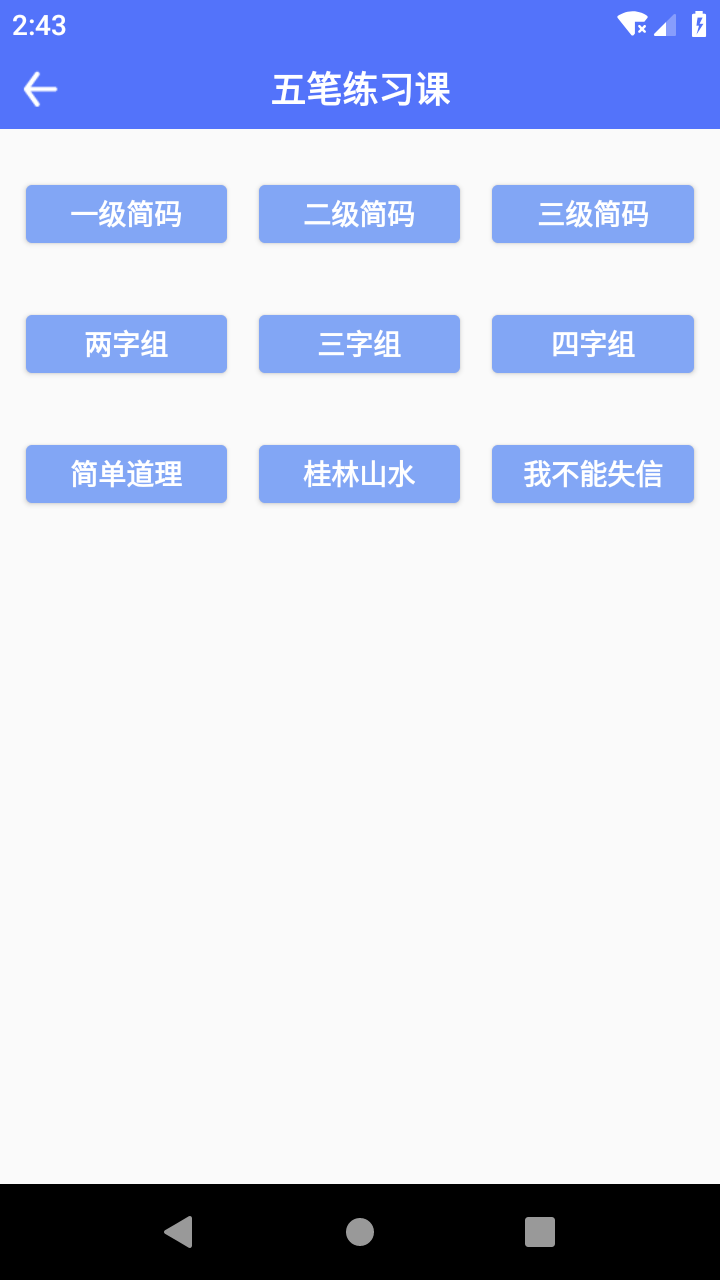Open the 两字组 practice
The image size is (720, 1280).
[x=126, y=344]
